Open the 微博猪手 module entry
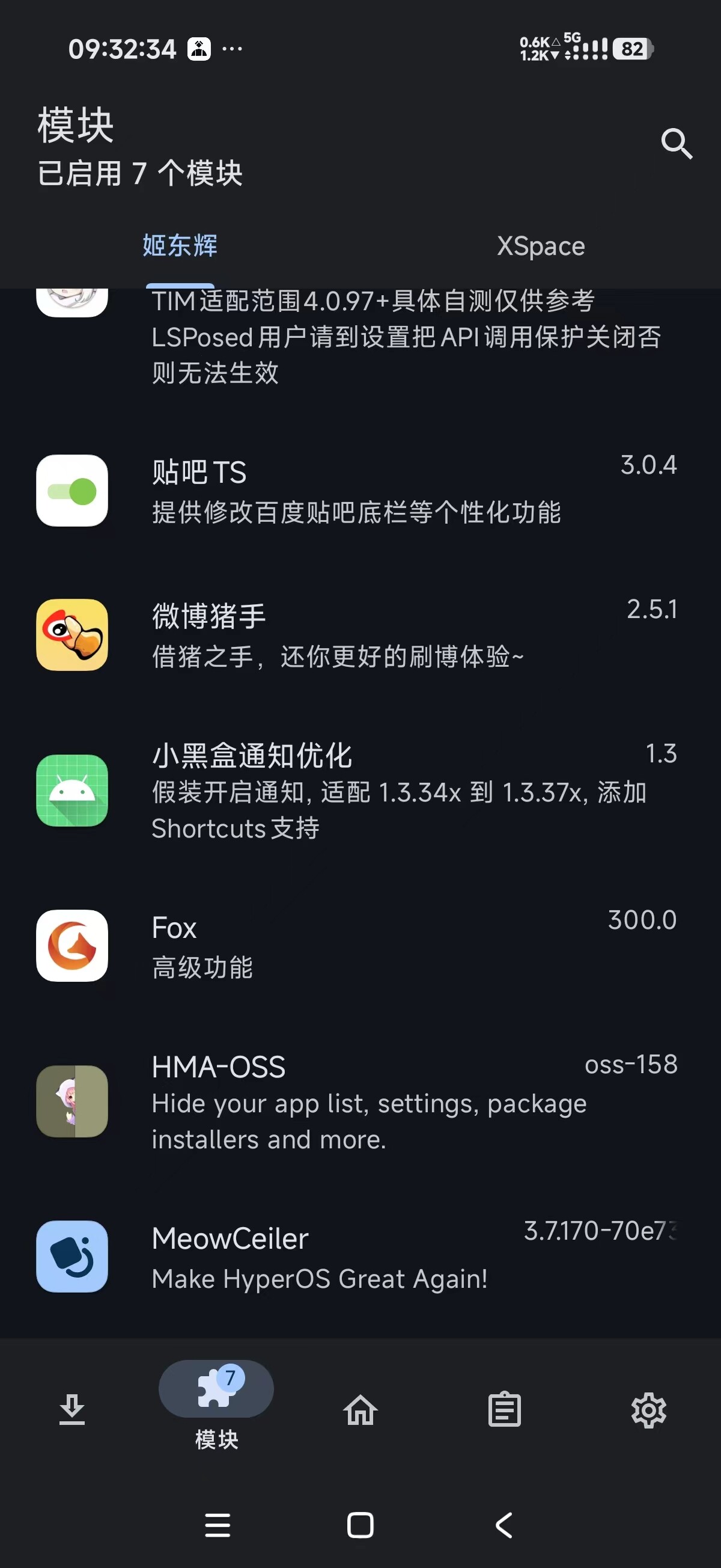This screenshot has width=721, height=1568. [x=360, y=635]
